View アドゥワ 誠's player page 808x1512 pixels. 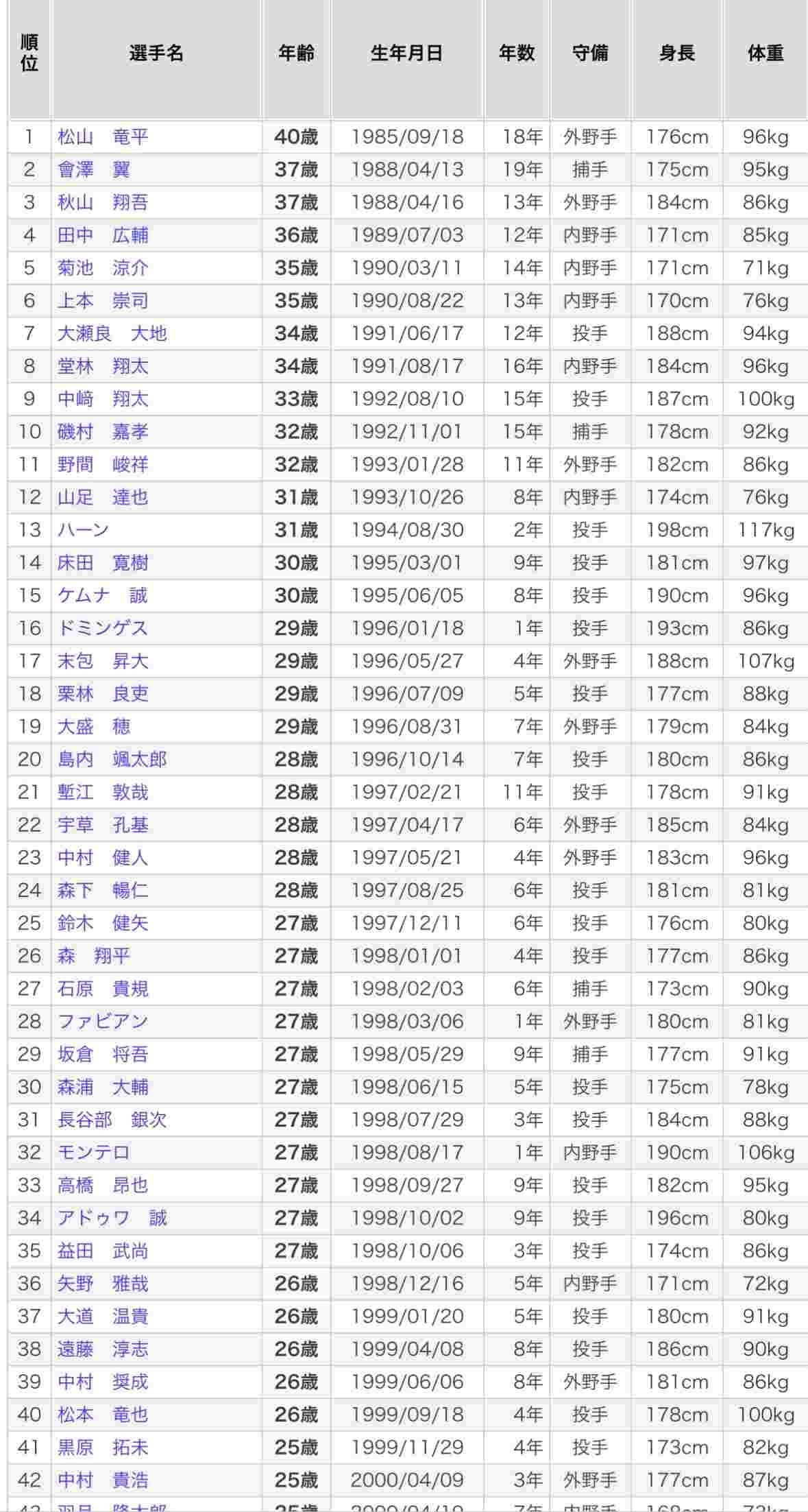112,1218
